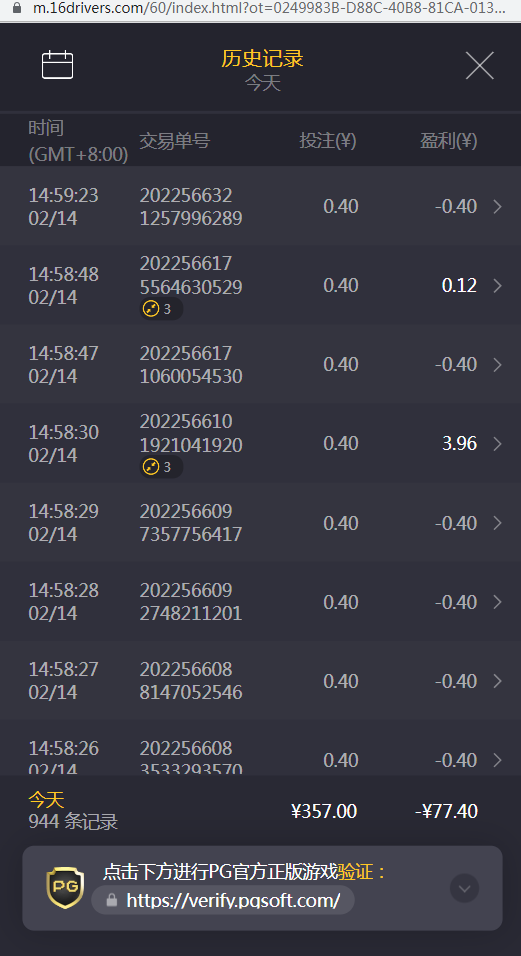View details of the 0.12 profit record

coord(260,285)
